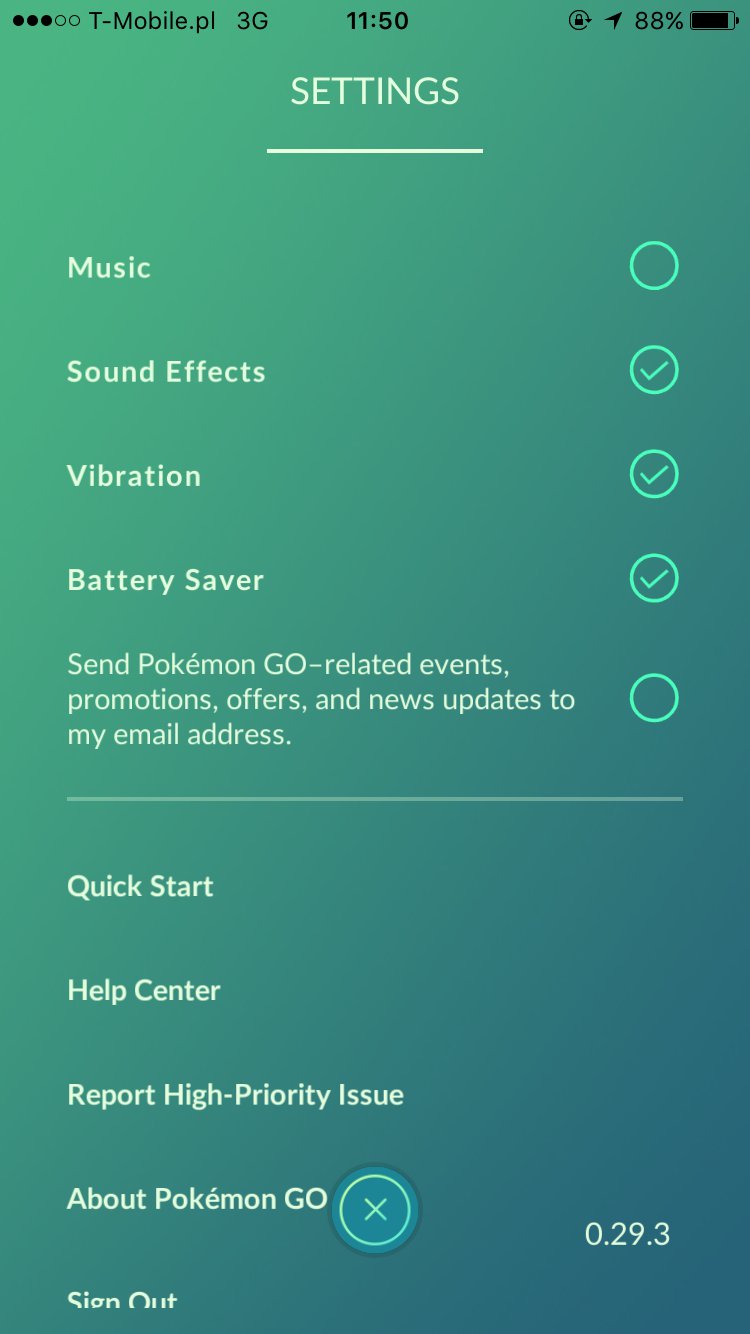Enable the Music setting
The width and height of the screenshot is (750, 1334).
click(654, 267)
